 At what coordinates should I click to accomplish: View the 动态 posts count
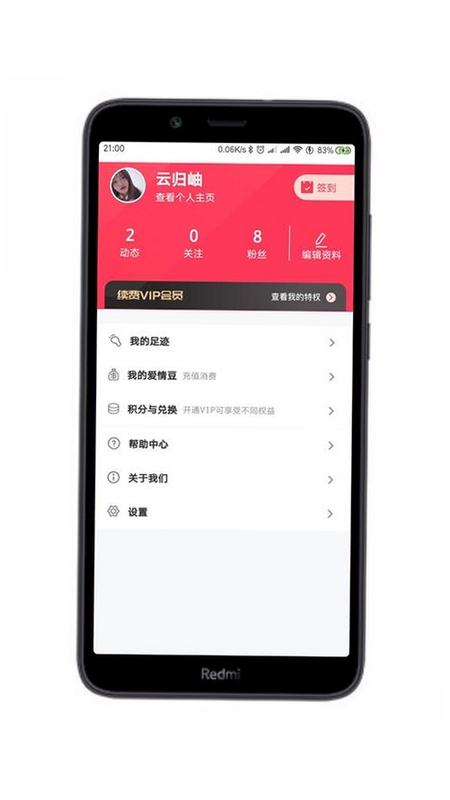[130, 243]
